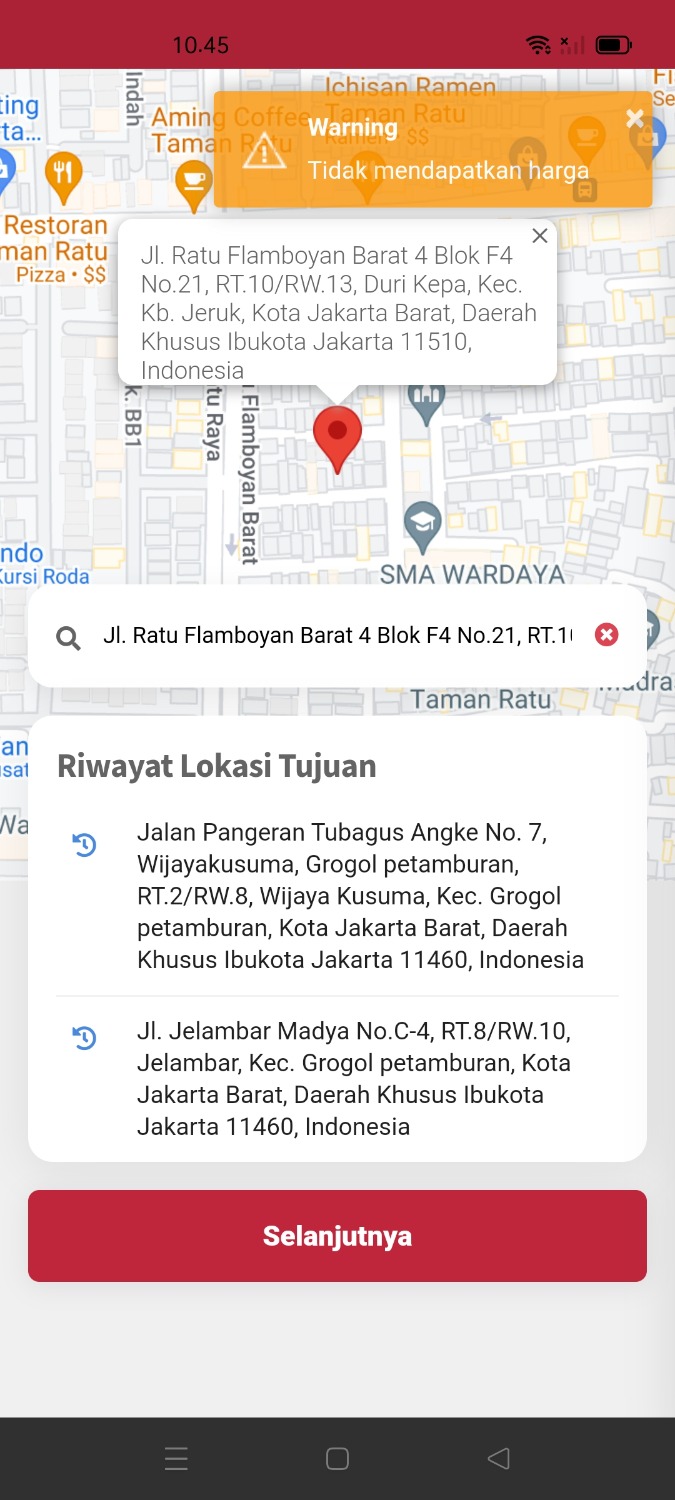Viewport: 675px width, 1500px height.
Task: Dismiss the Warning notification banner
Action: 634,119
